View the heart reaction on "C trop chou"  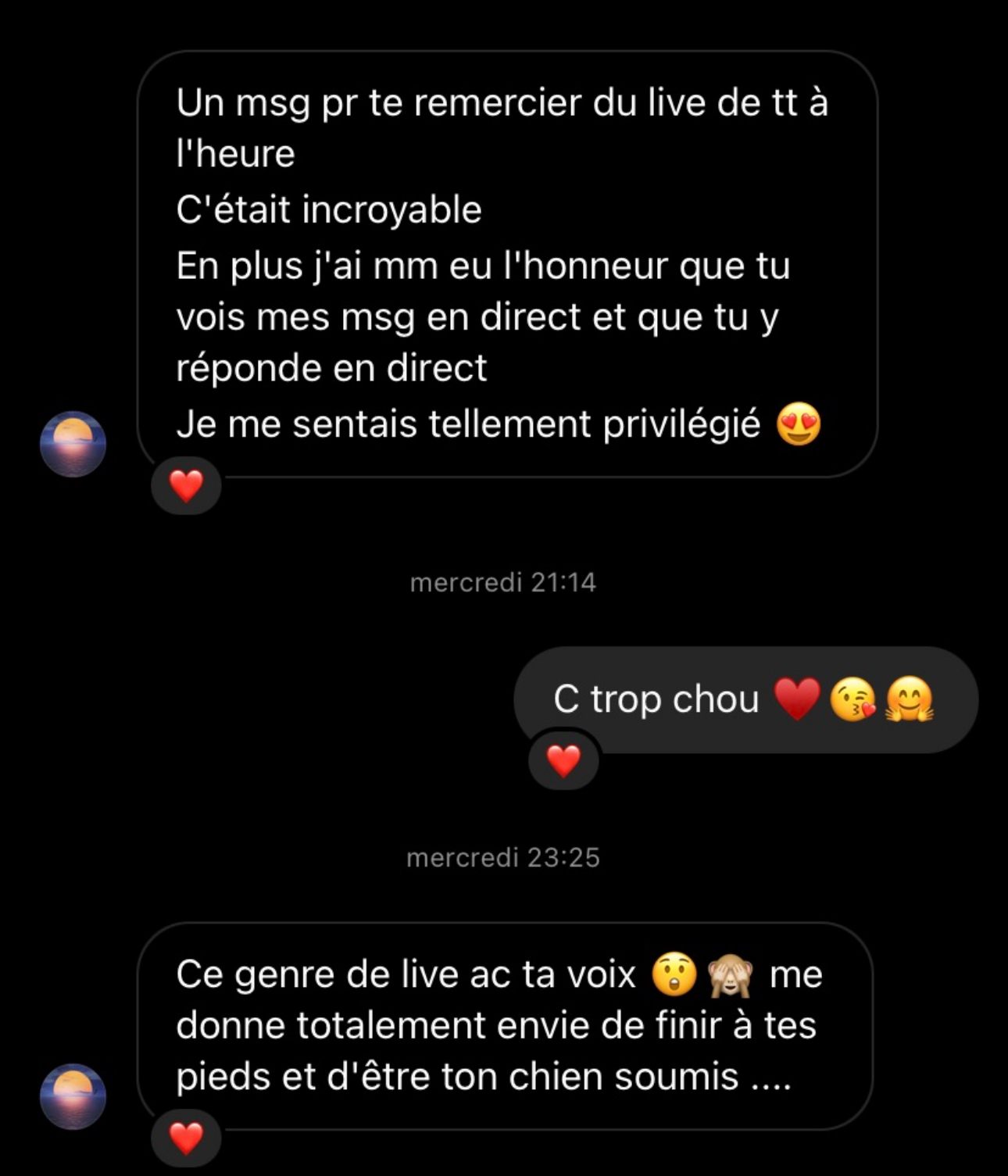563,760
